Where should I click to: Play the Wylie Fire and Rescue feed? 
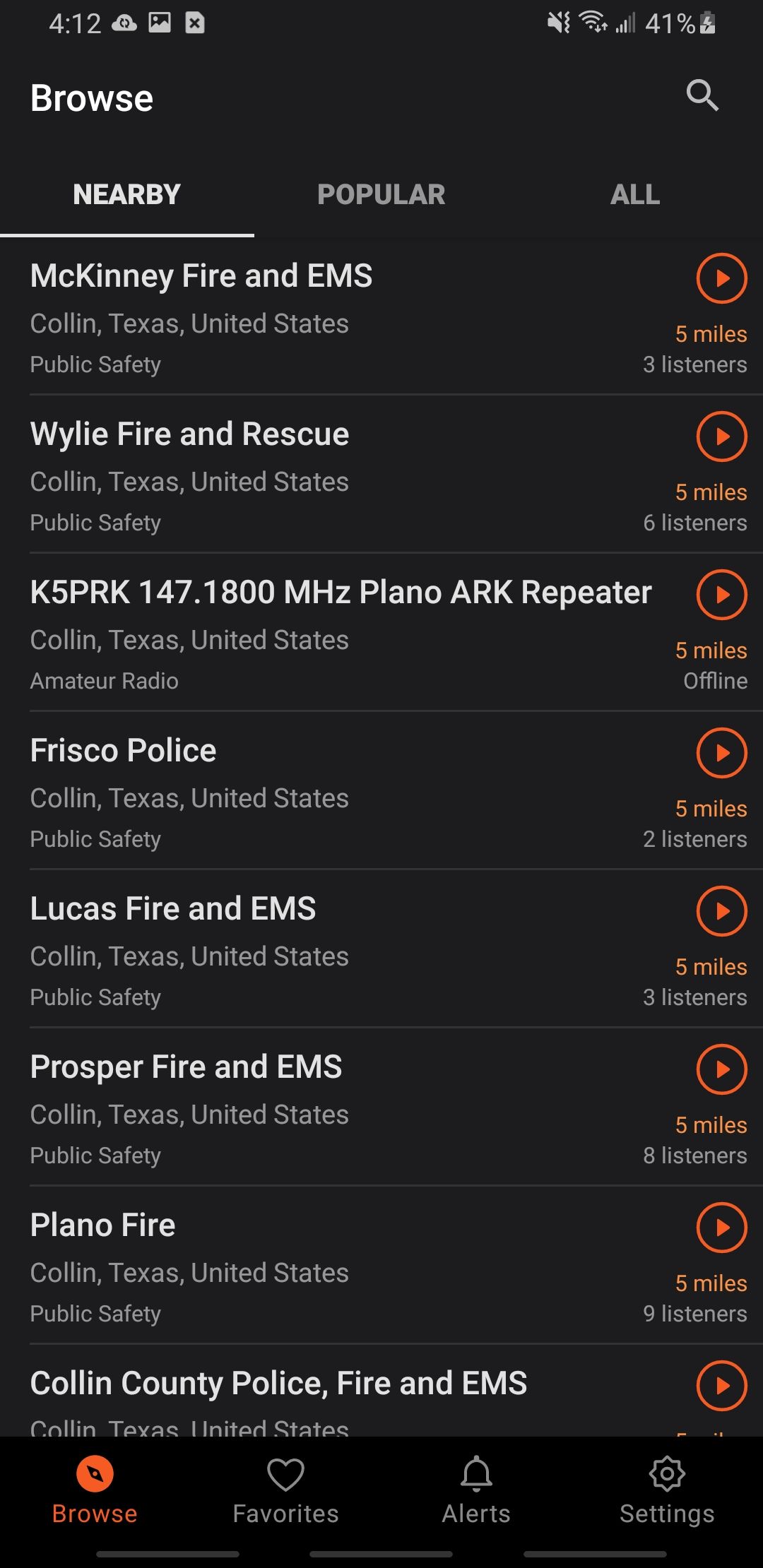(721, 436)
